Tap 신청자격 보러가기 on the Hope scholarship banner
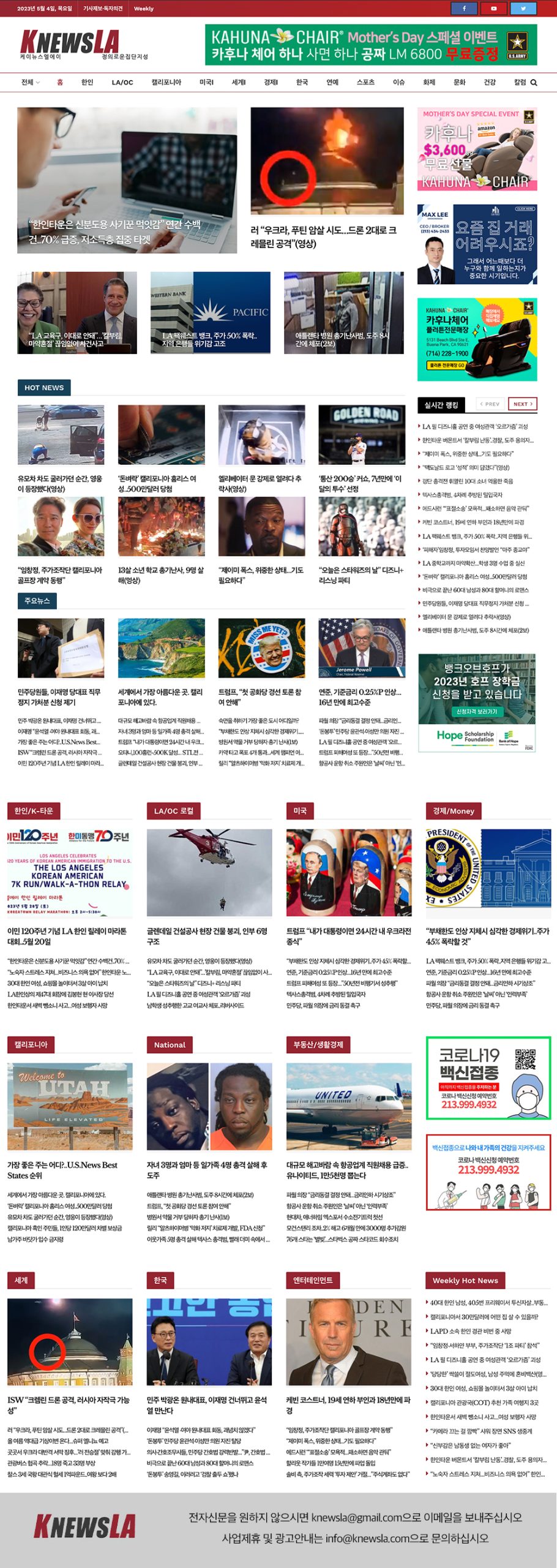The image size is (557, 1568). pos(477,712)
